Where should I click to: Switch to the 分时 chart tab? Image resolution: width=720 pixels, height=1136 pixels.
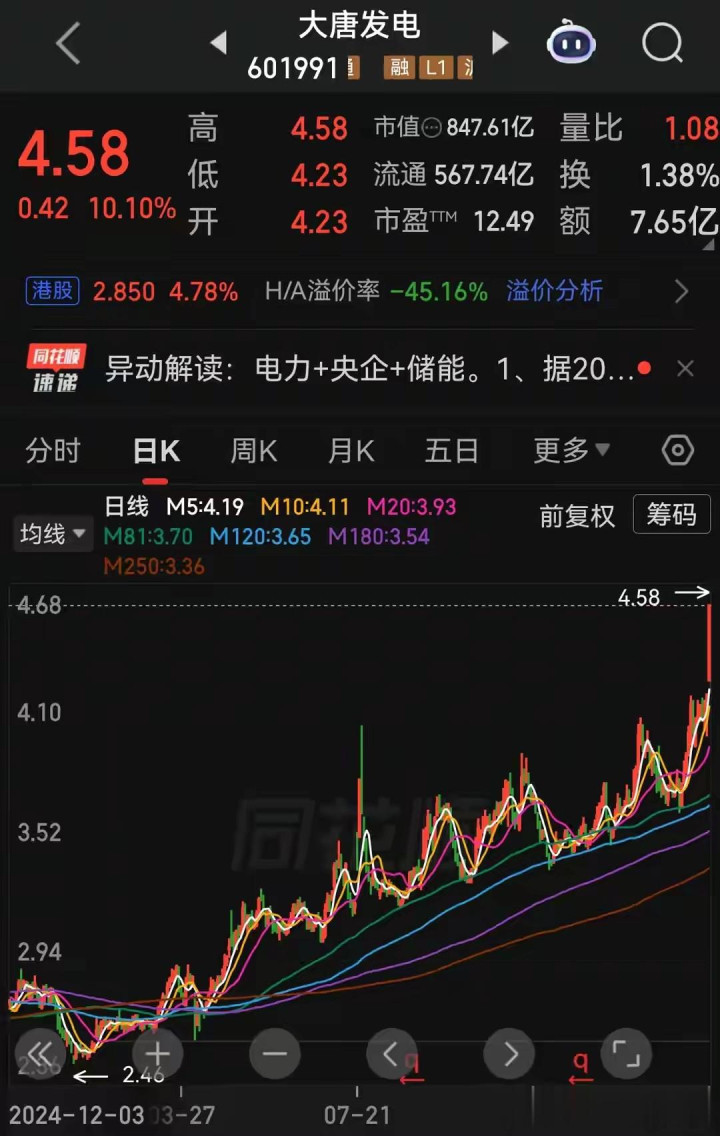53,451
